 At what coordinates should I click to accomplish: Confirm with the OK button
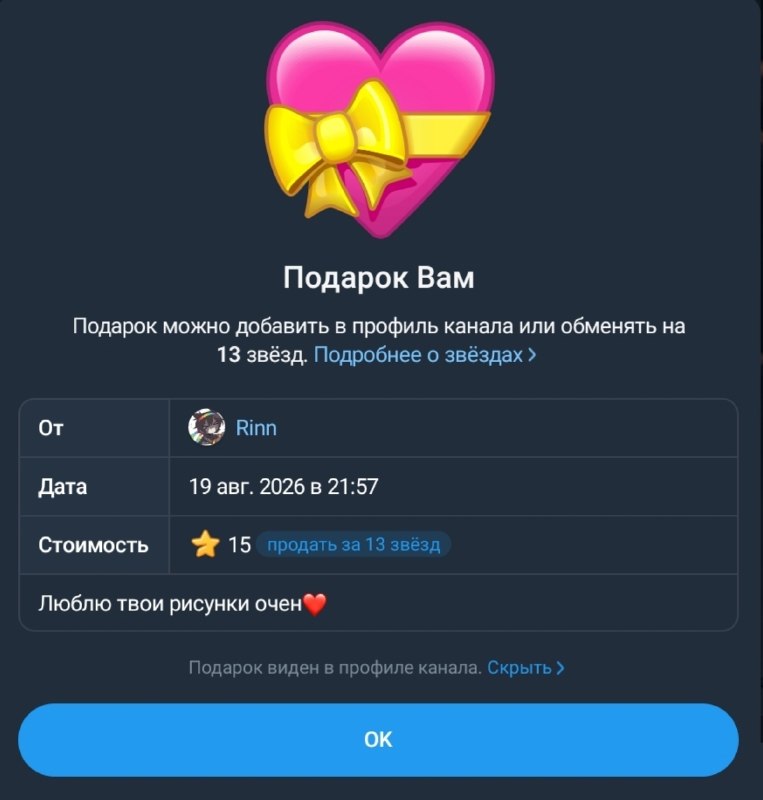point(378,739)
